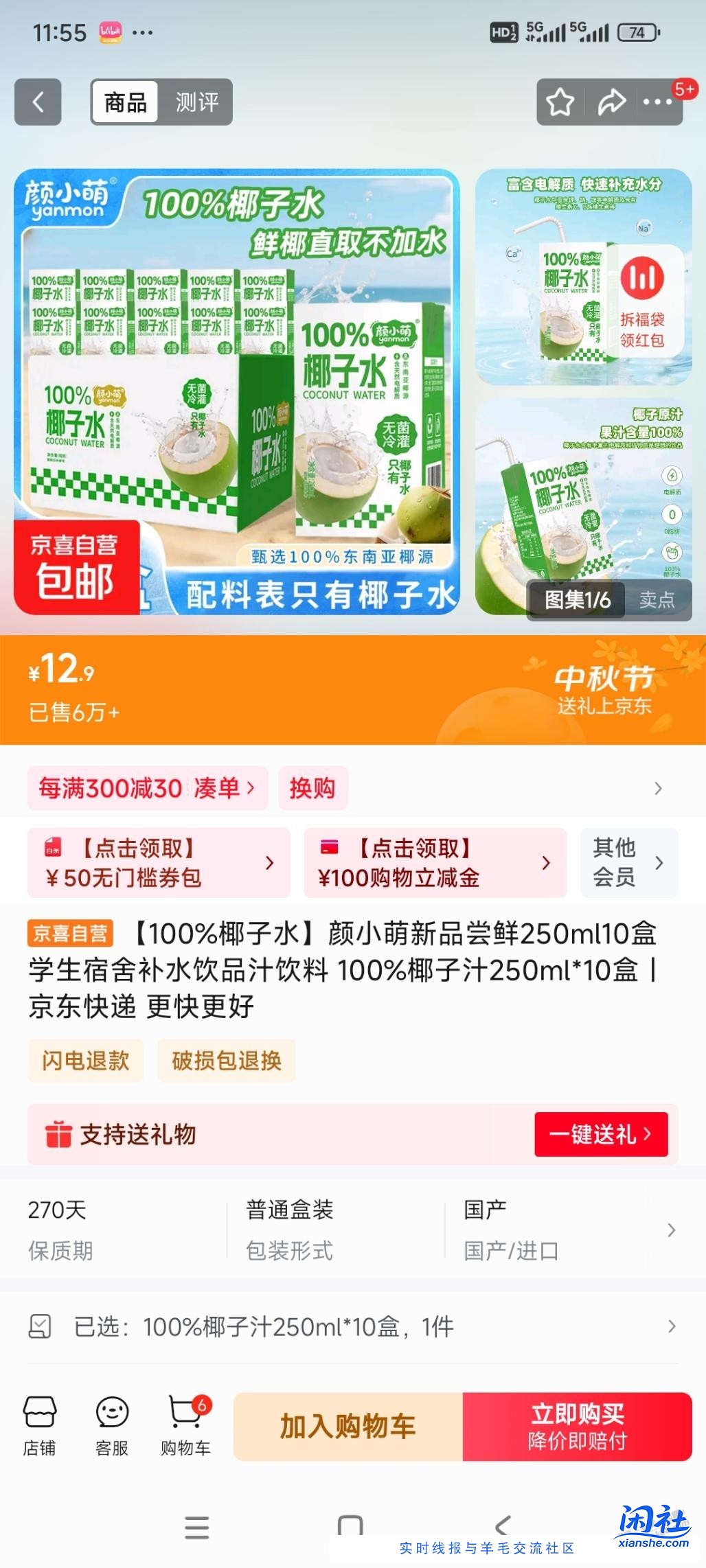Tap 立即购买 to buy now
This screenshot has width=706, height=1568.
577,1427
